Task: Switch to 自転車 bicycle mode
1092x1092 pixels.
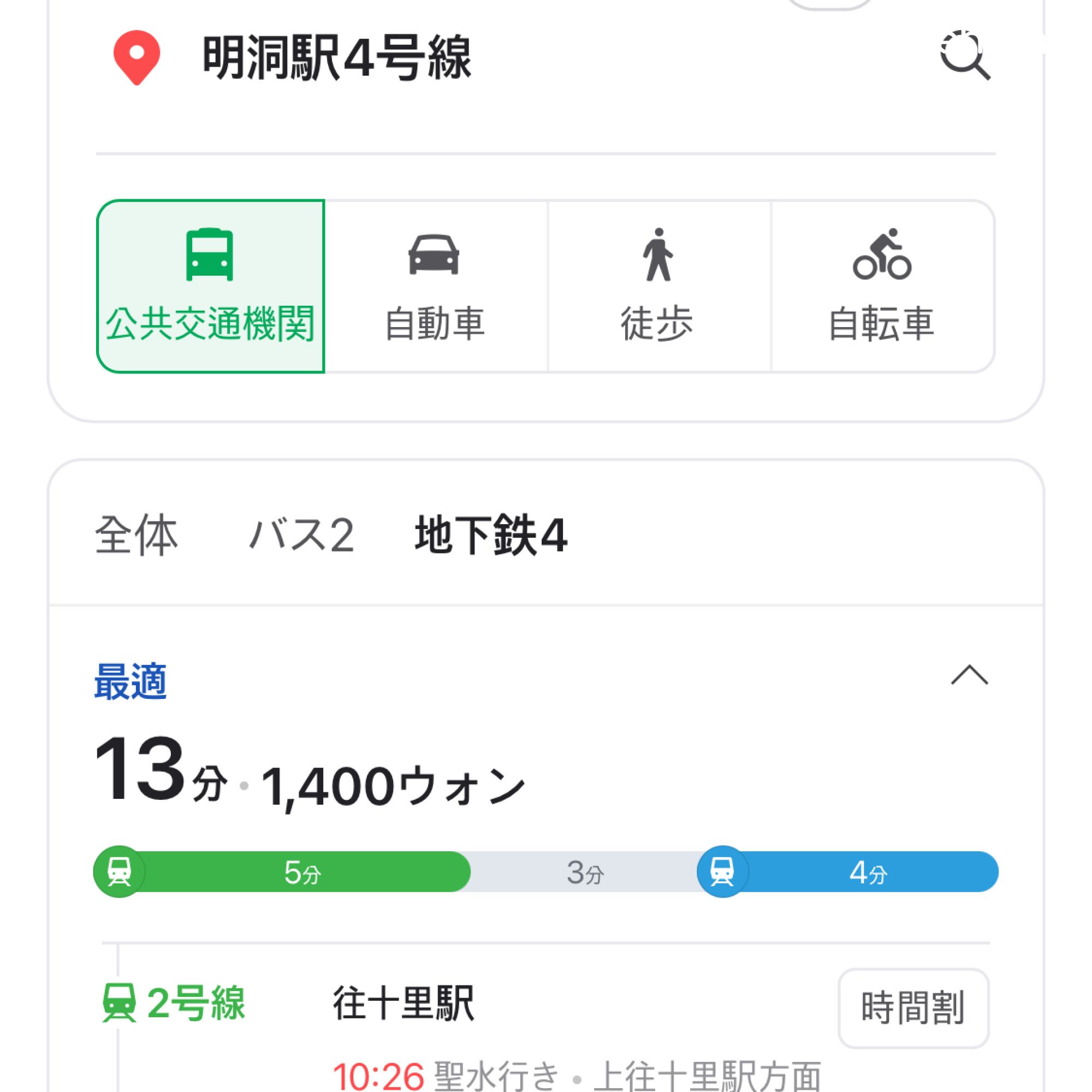Action: pyautogui.click(x=882, y=286)
